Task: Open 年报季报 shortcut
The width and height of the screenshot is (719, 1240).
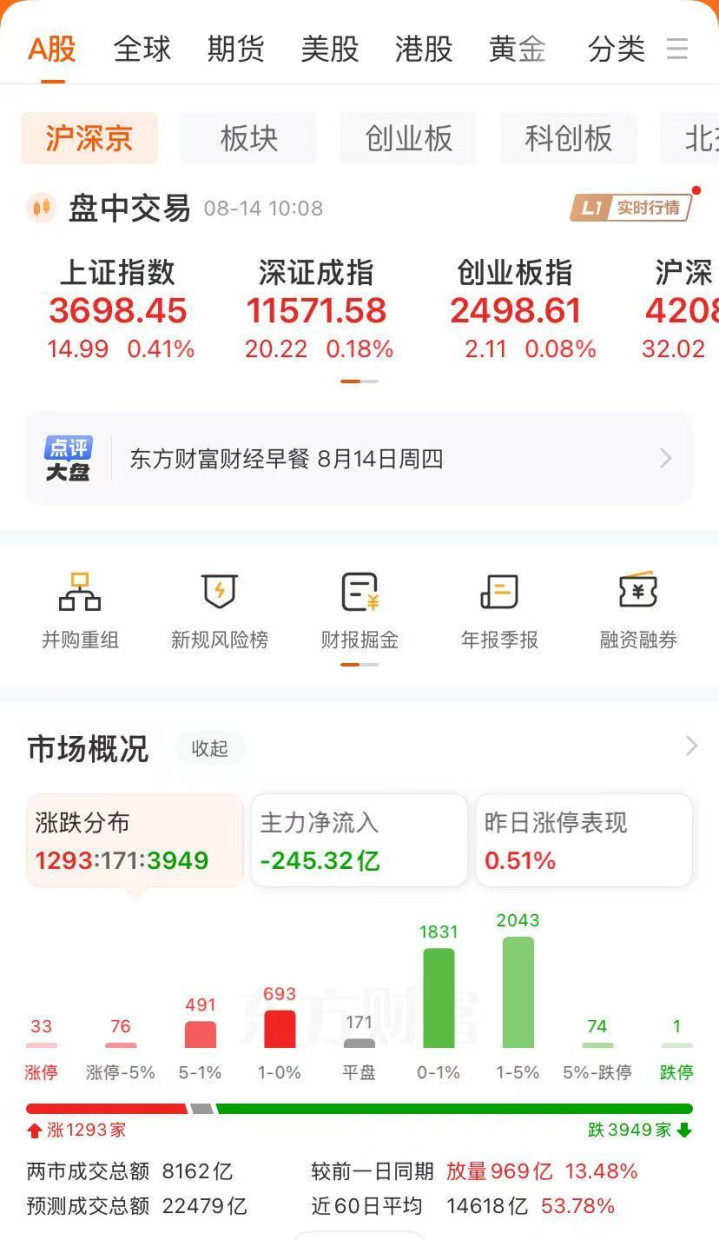Action: [499, 611]
